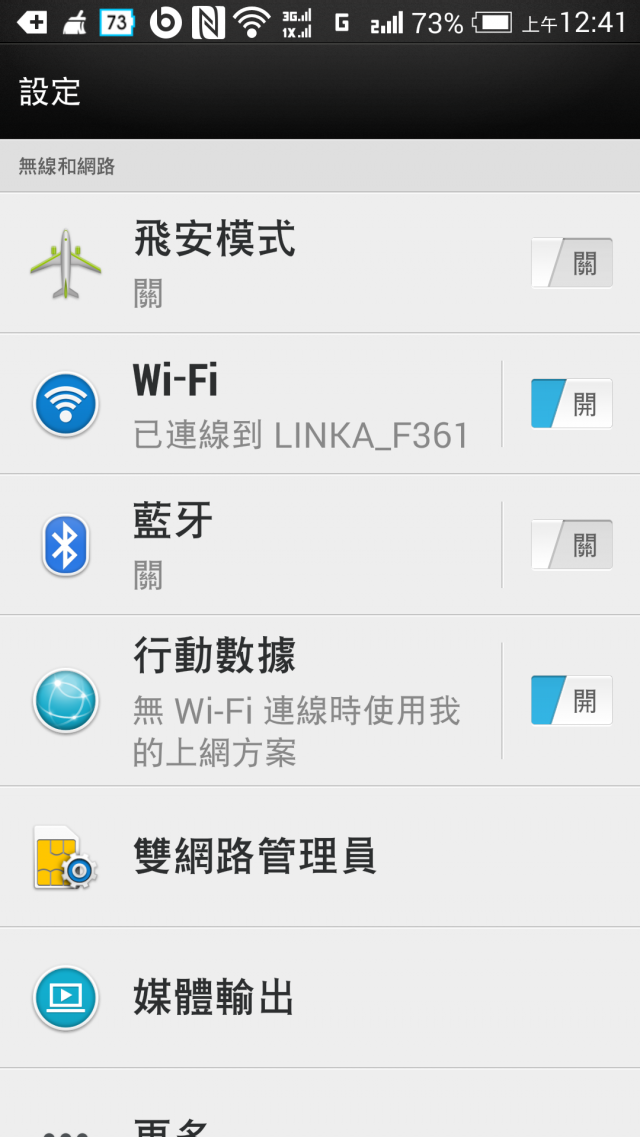Open the 行動數據 mobile data settings
The image size is (640, 1138).
tap(250, 700)
